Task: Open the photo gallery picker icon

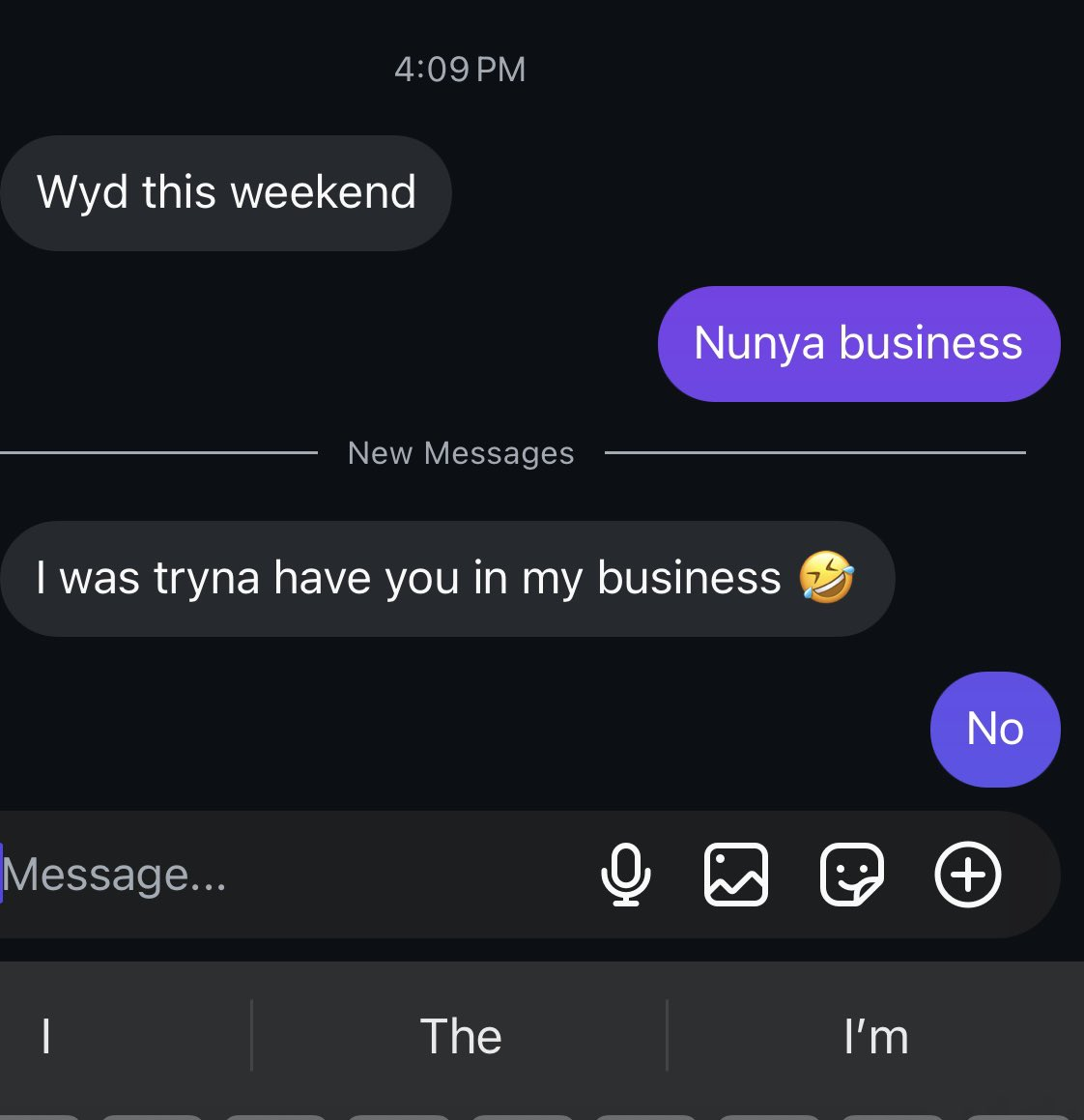Action: 736,875
